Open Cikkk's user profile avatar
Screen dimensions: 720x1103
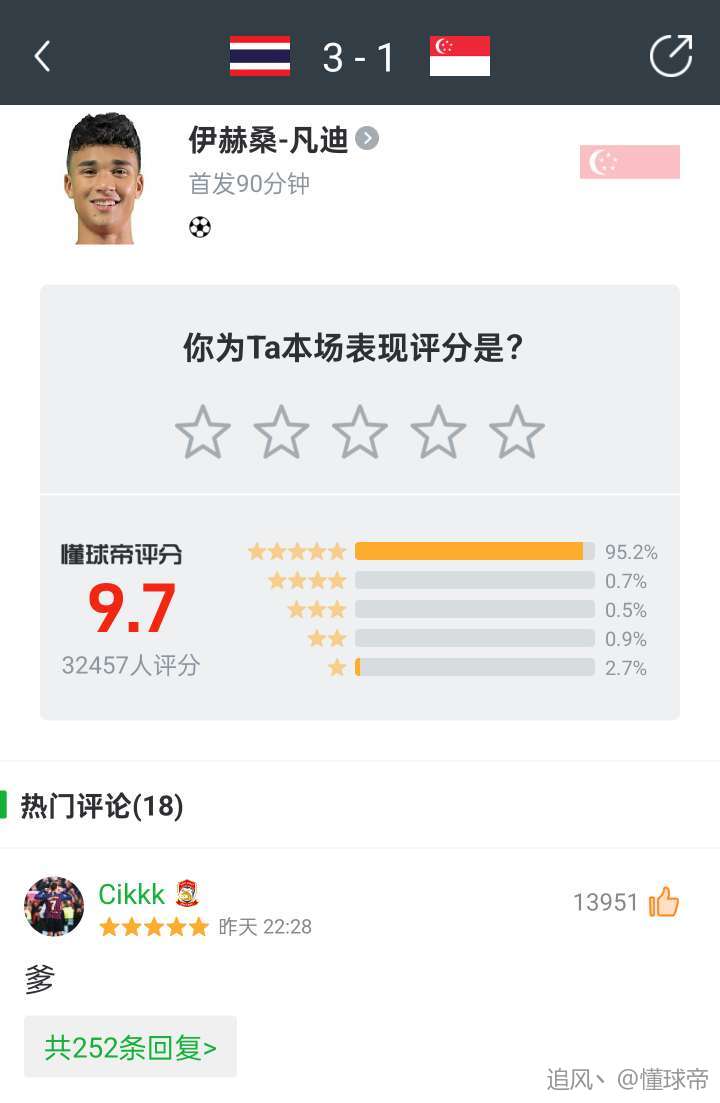coord(54,906)
